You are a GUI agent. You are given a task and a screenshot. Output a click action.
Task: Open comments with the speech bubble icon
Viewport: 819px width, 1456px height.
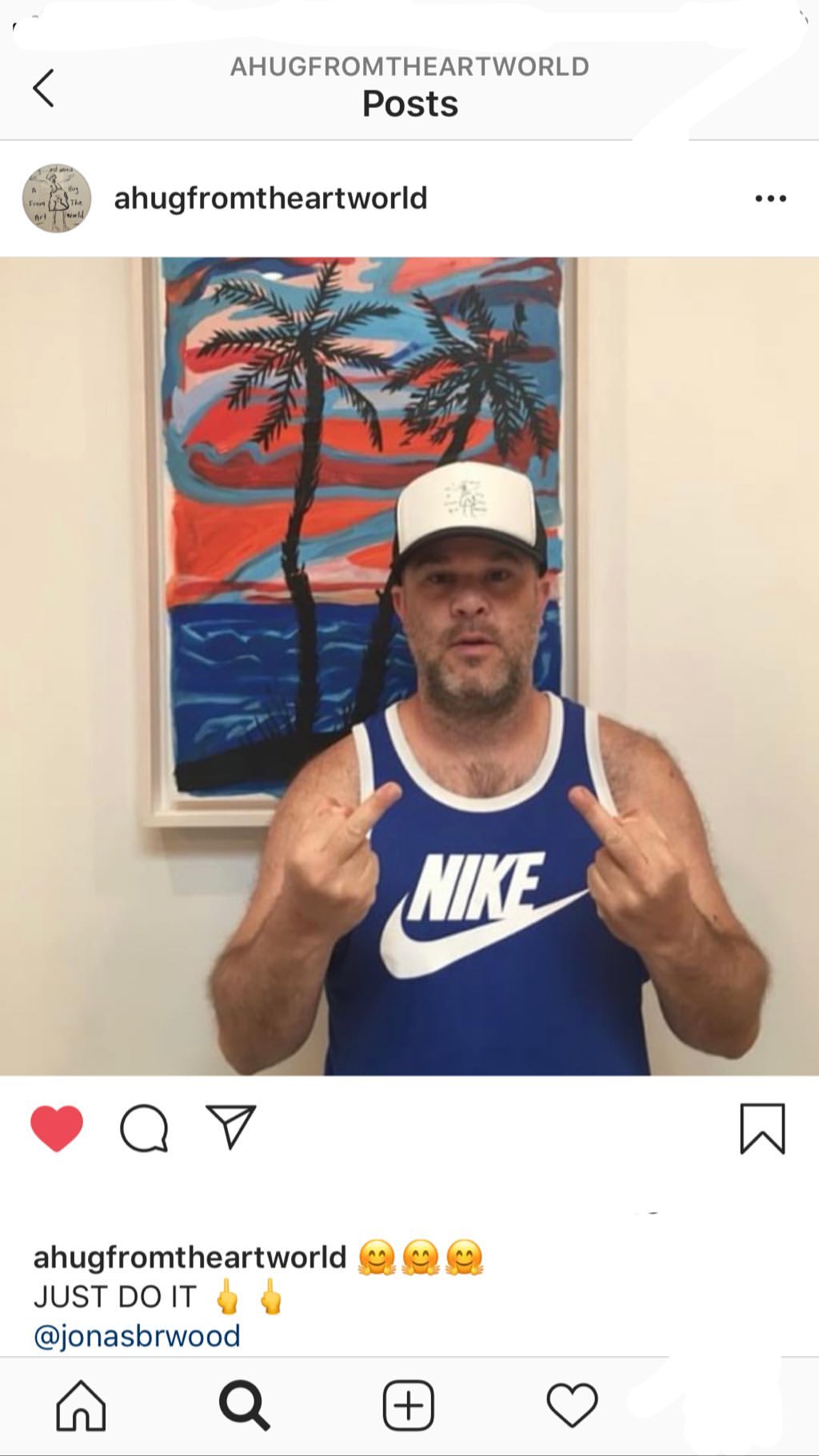click(x=144, y=1128)
